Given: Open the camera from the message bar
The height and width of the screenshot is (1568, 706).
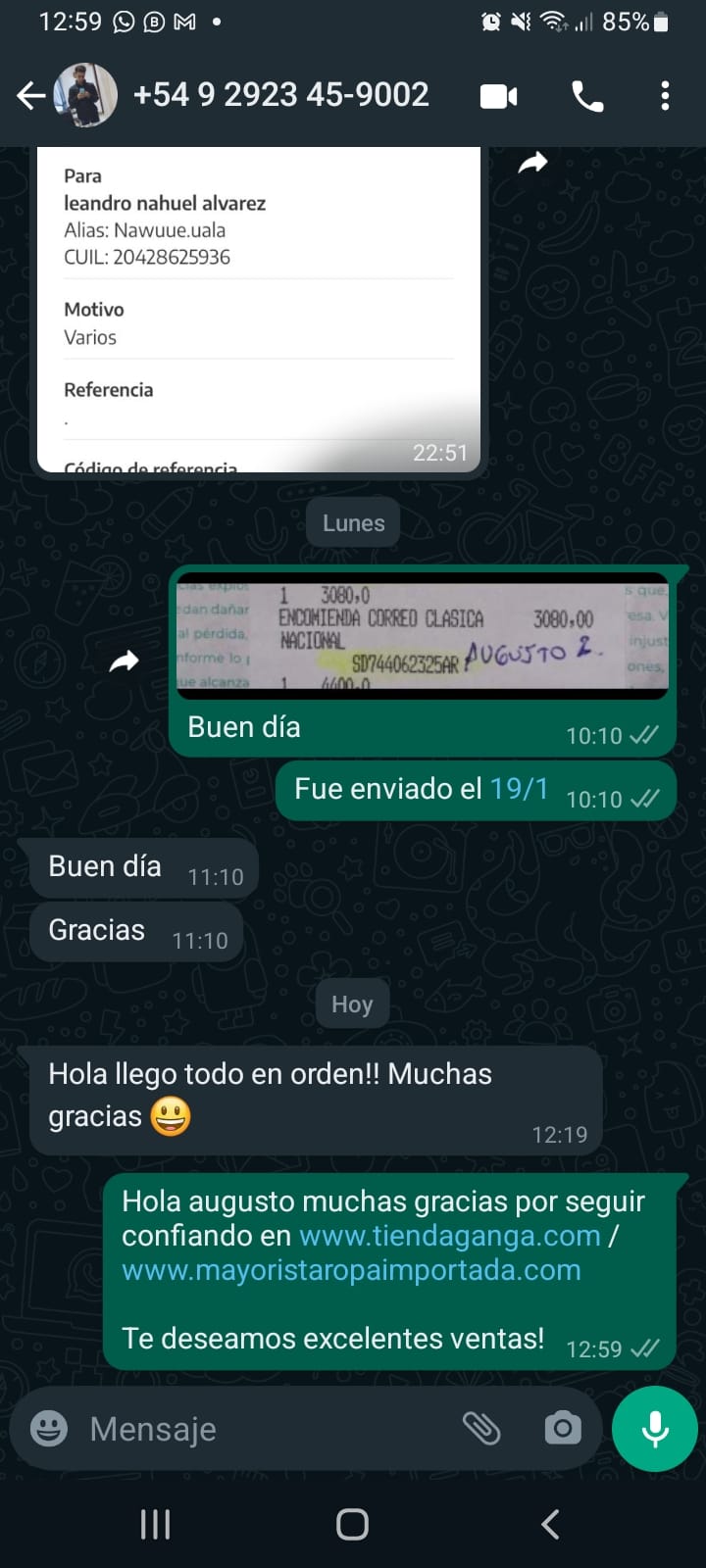Looking at the screenshot, I should (562, 1429).
